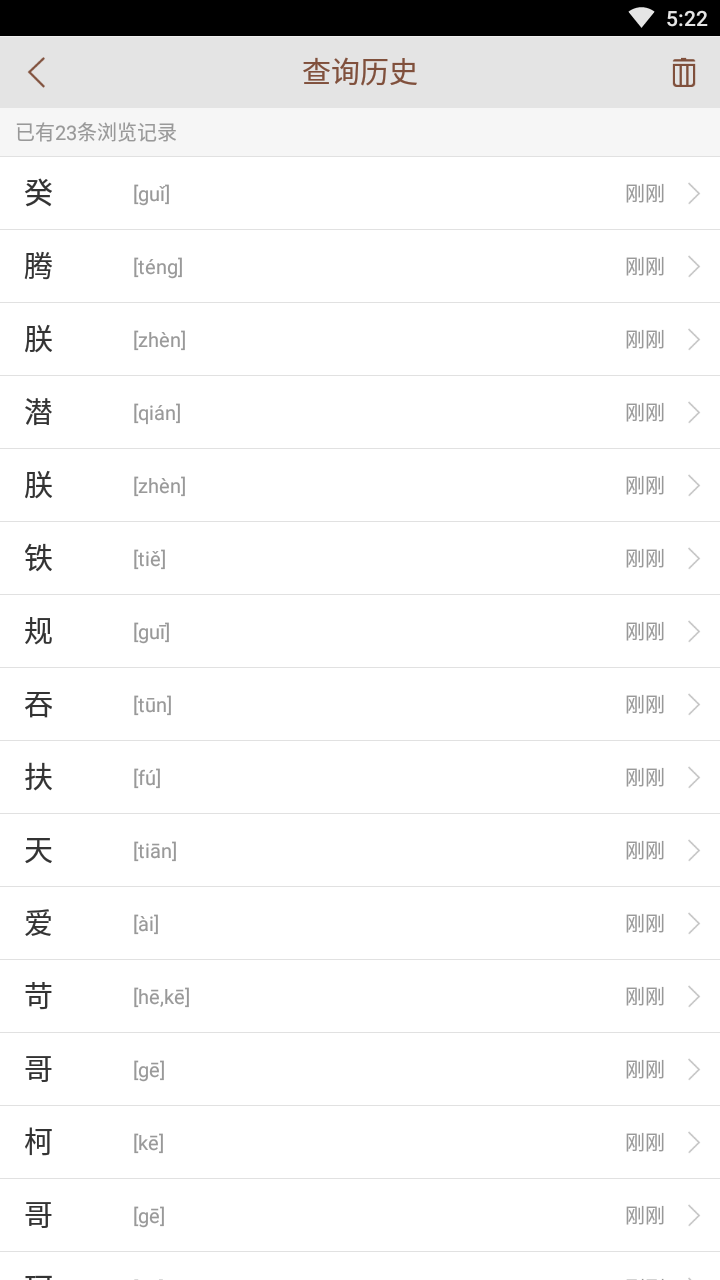The image size is (720, 1280).
Task: Expand details for 铁 entry
Action: click(x=694, y=558)
